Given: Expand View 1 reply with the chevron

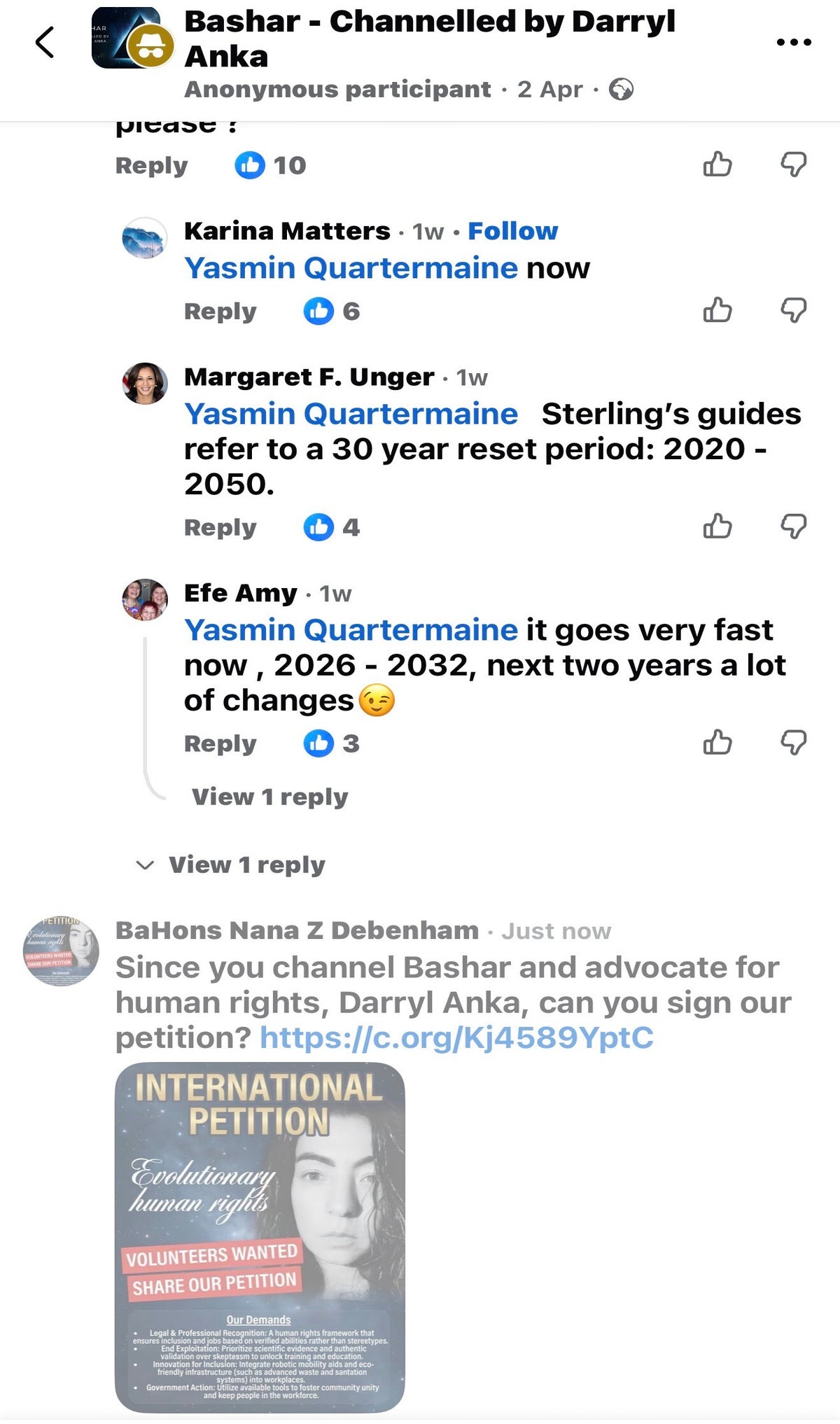Looking at the screenshot, I should tap(145, 865).
